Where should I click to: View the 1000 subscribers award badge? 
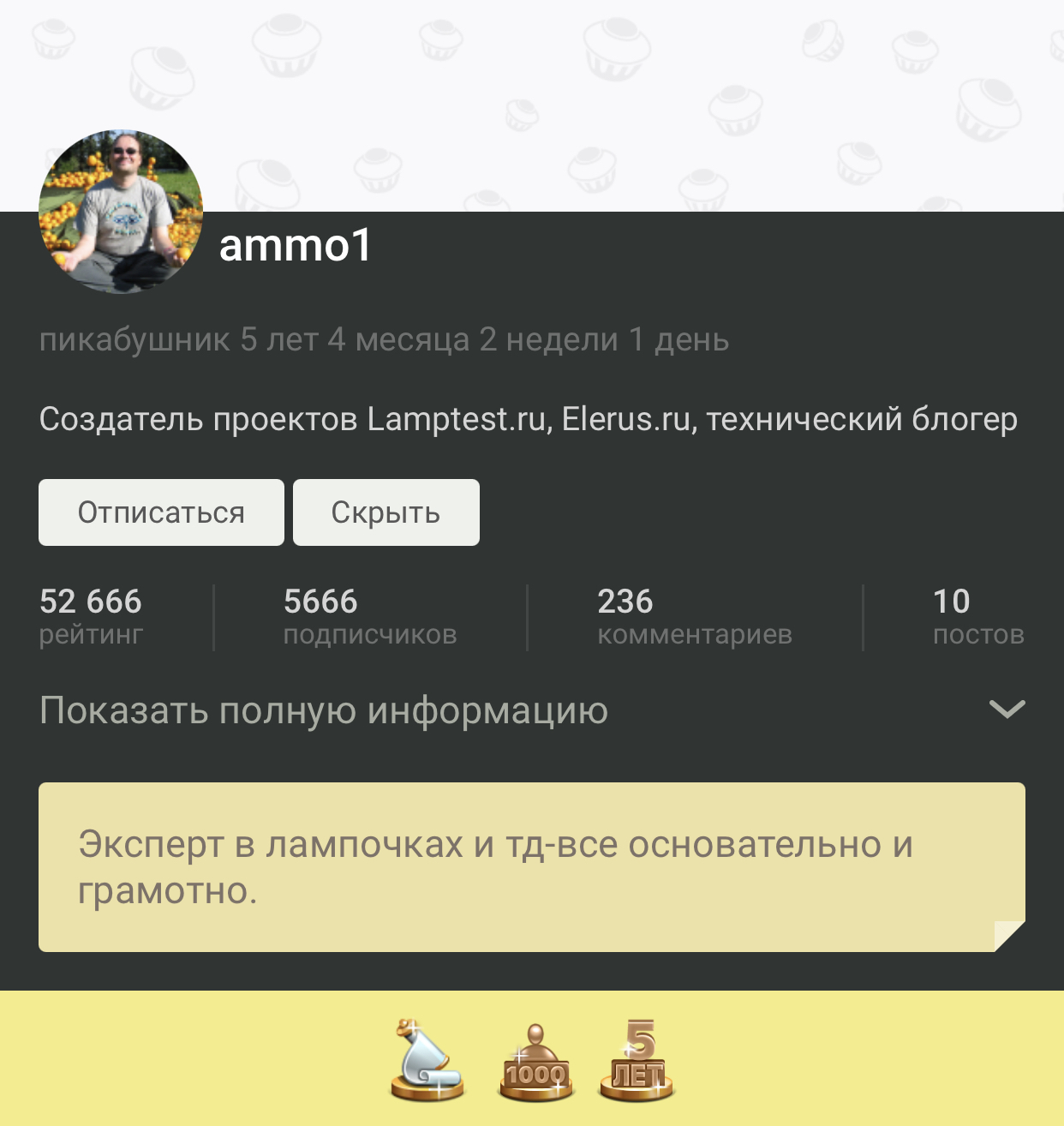point(535,1063)
